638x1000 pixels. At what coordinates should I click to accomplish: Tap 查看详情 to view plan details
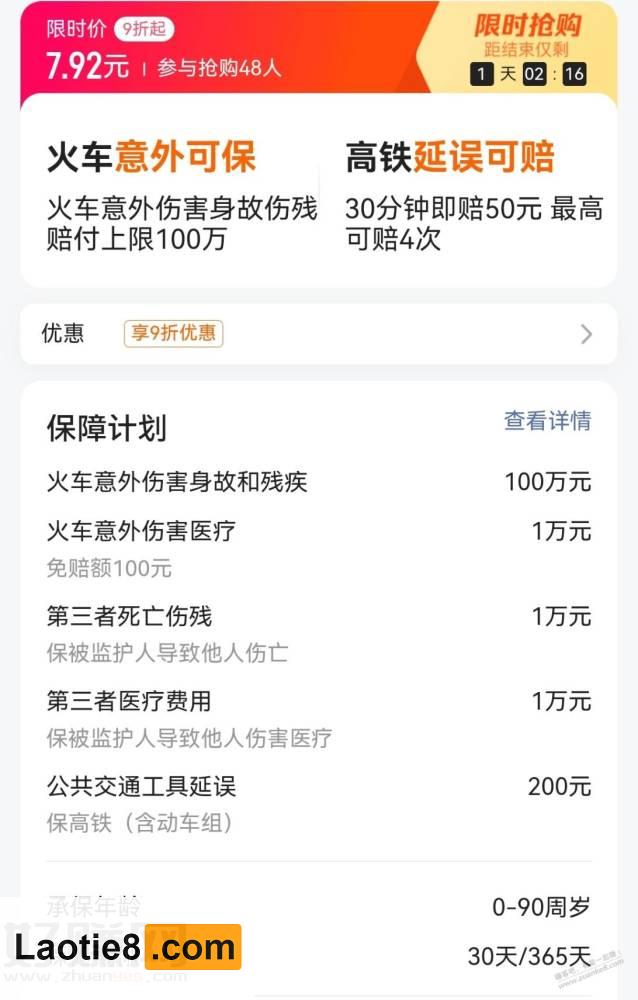click(x=546, y=421)
